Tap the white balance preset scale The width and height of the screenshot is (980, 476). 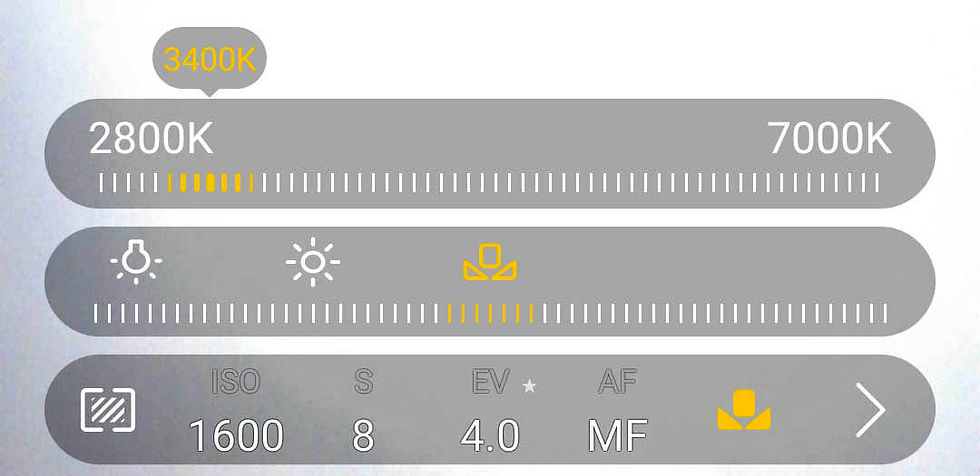click(x=489, y=315)
